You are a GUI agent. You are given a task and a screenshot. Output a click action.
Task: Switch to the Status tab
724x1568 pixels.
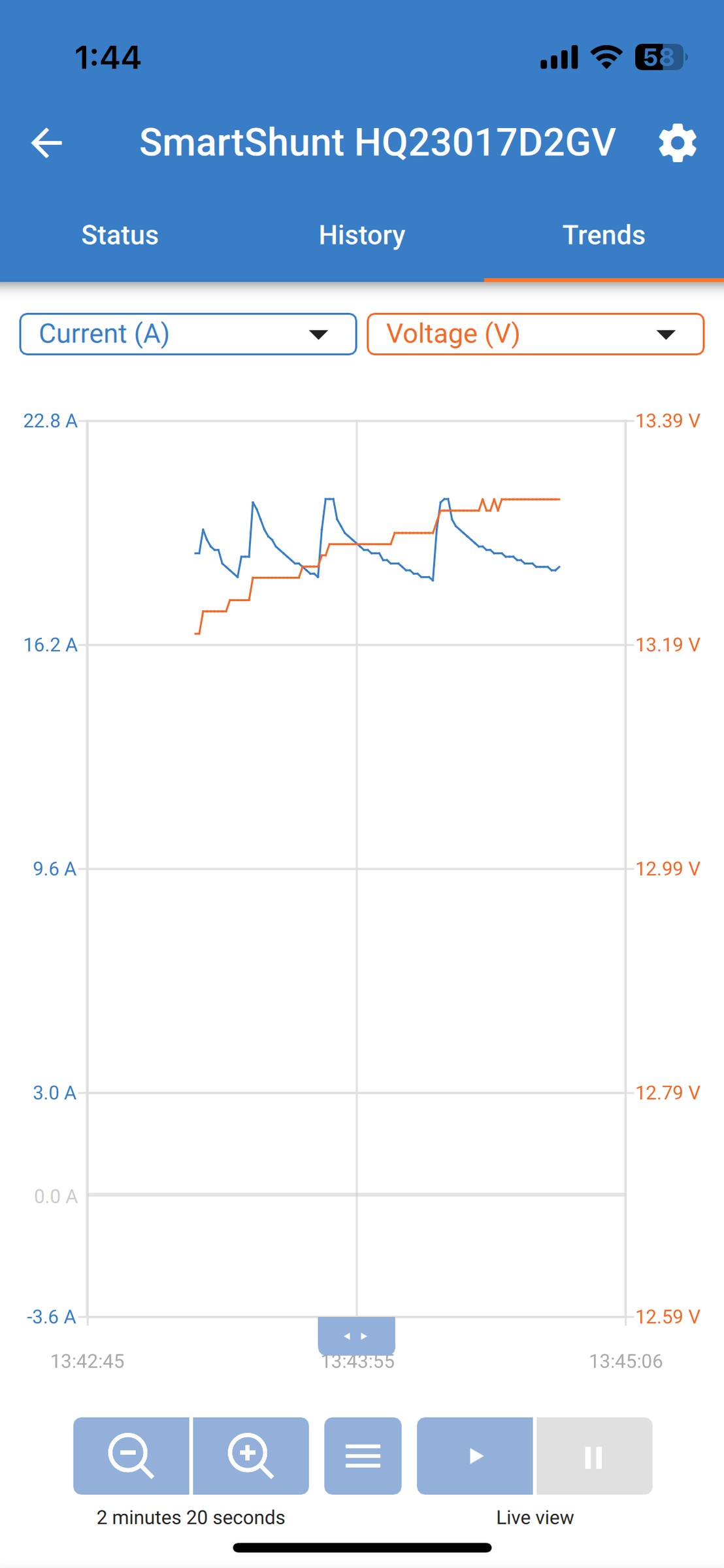(x=120, y=235)
